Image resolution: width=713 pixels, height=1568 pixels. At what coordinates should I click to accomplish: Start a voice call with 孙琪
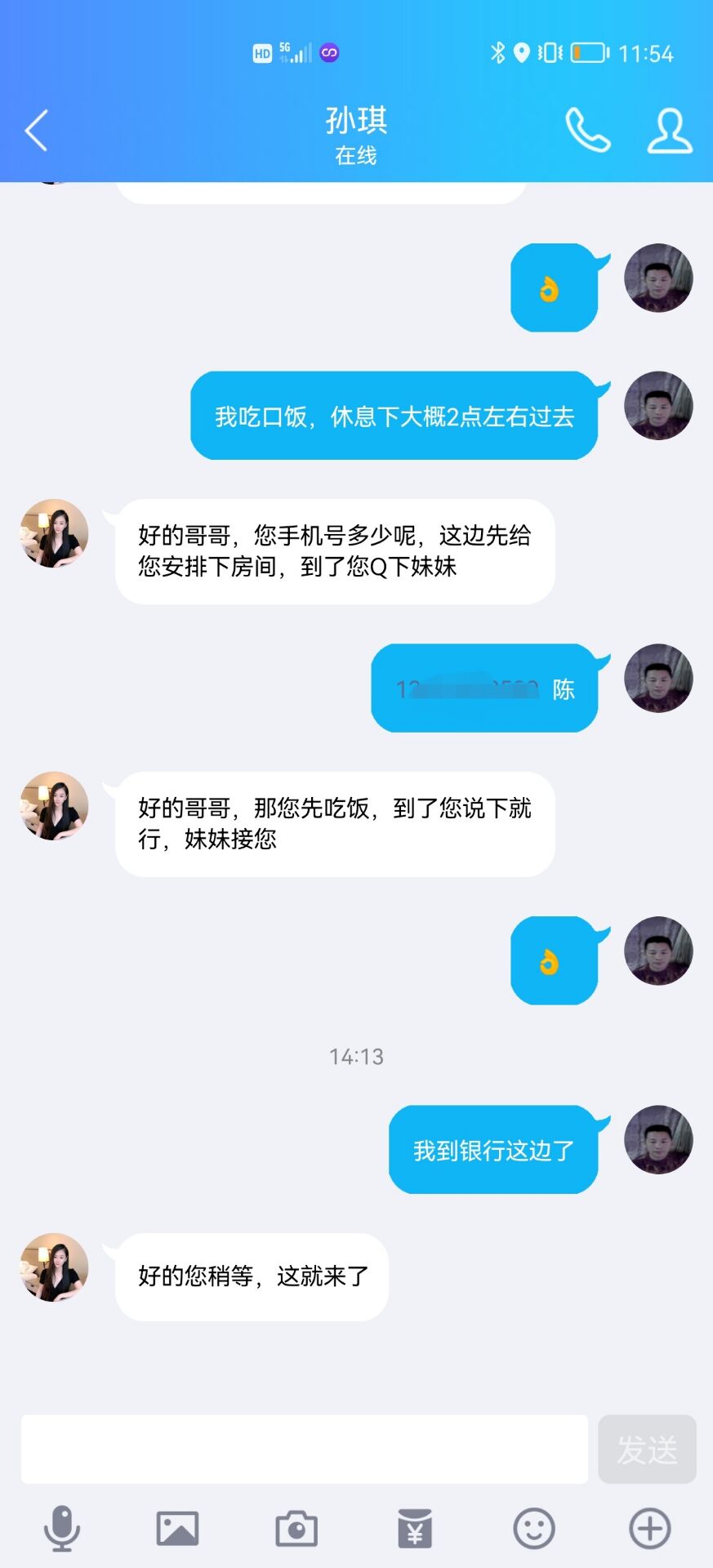click(587, 131)
